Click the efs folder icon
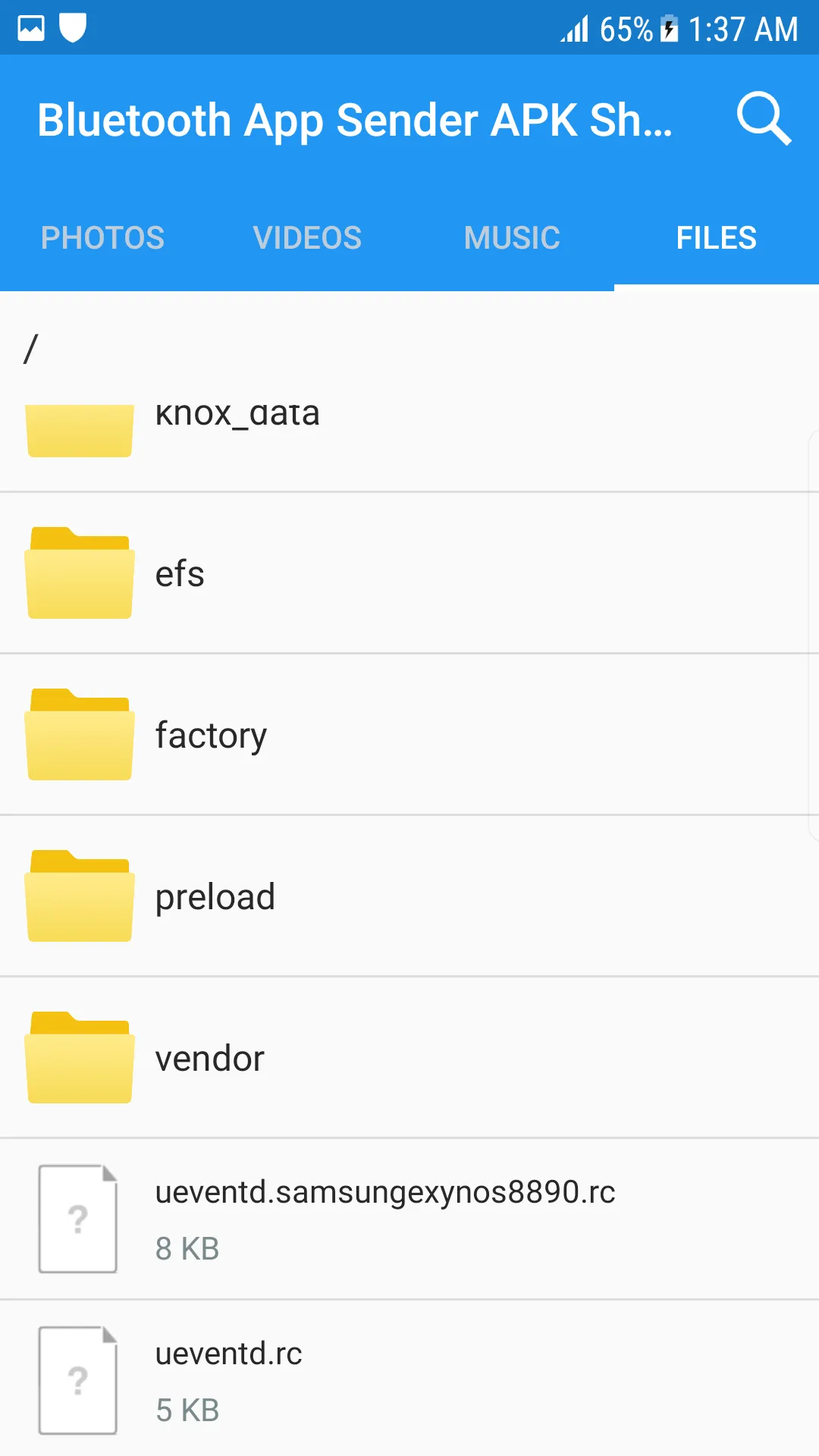 [x=80, y=574]
